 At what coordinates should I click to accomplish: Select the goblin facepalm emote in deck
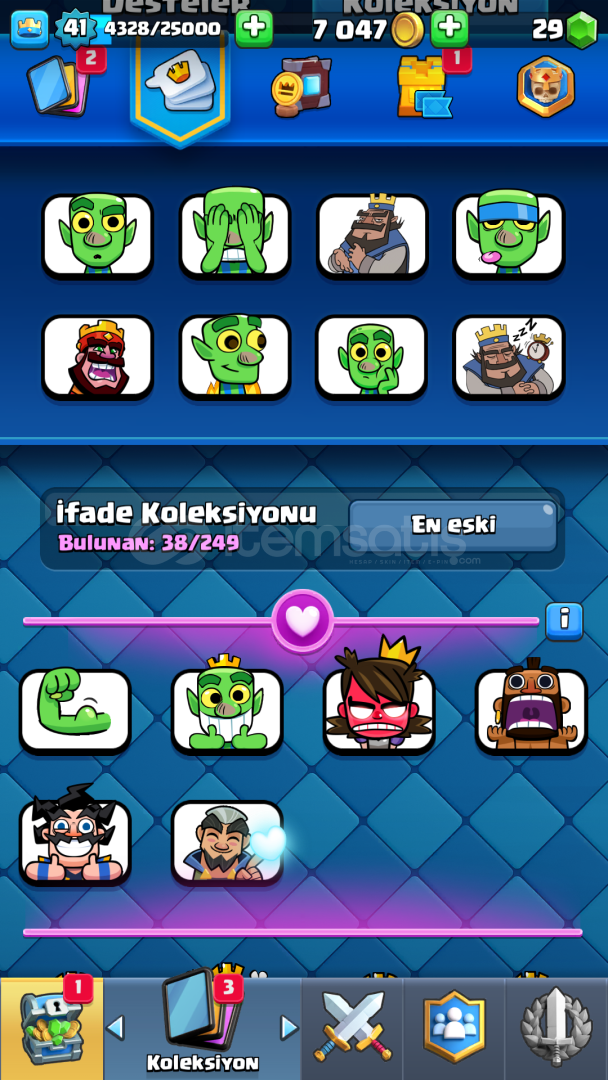tap(235, 236)
